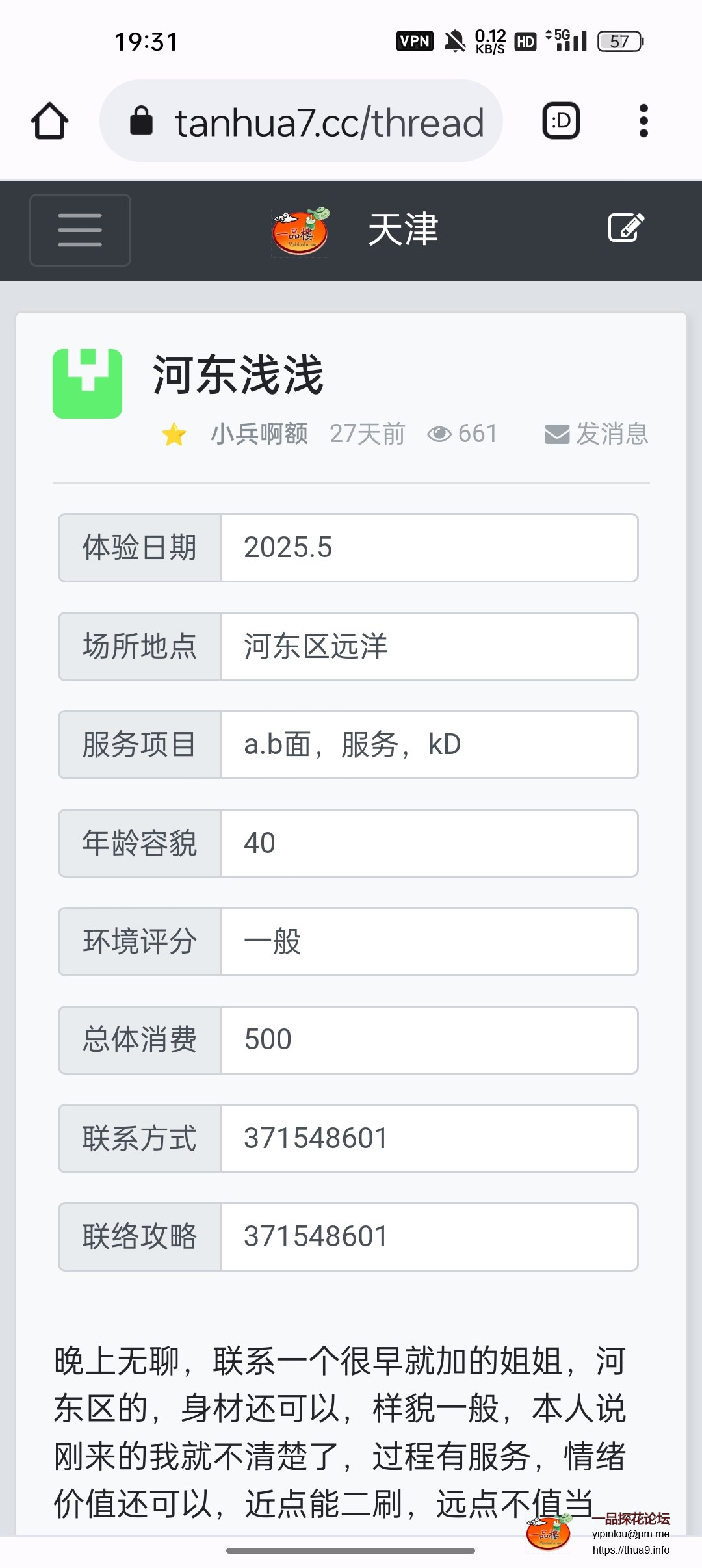The image size is (702, 1568).
Task: Open the browser three-dot options menu
Action: pyautogui.click(x=643, y=121)
